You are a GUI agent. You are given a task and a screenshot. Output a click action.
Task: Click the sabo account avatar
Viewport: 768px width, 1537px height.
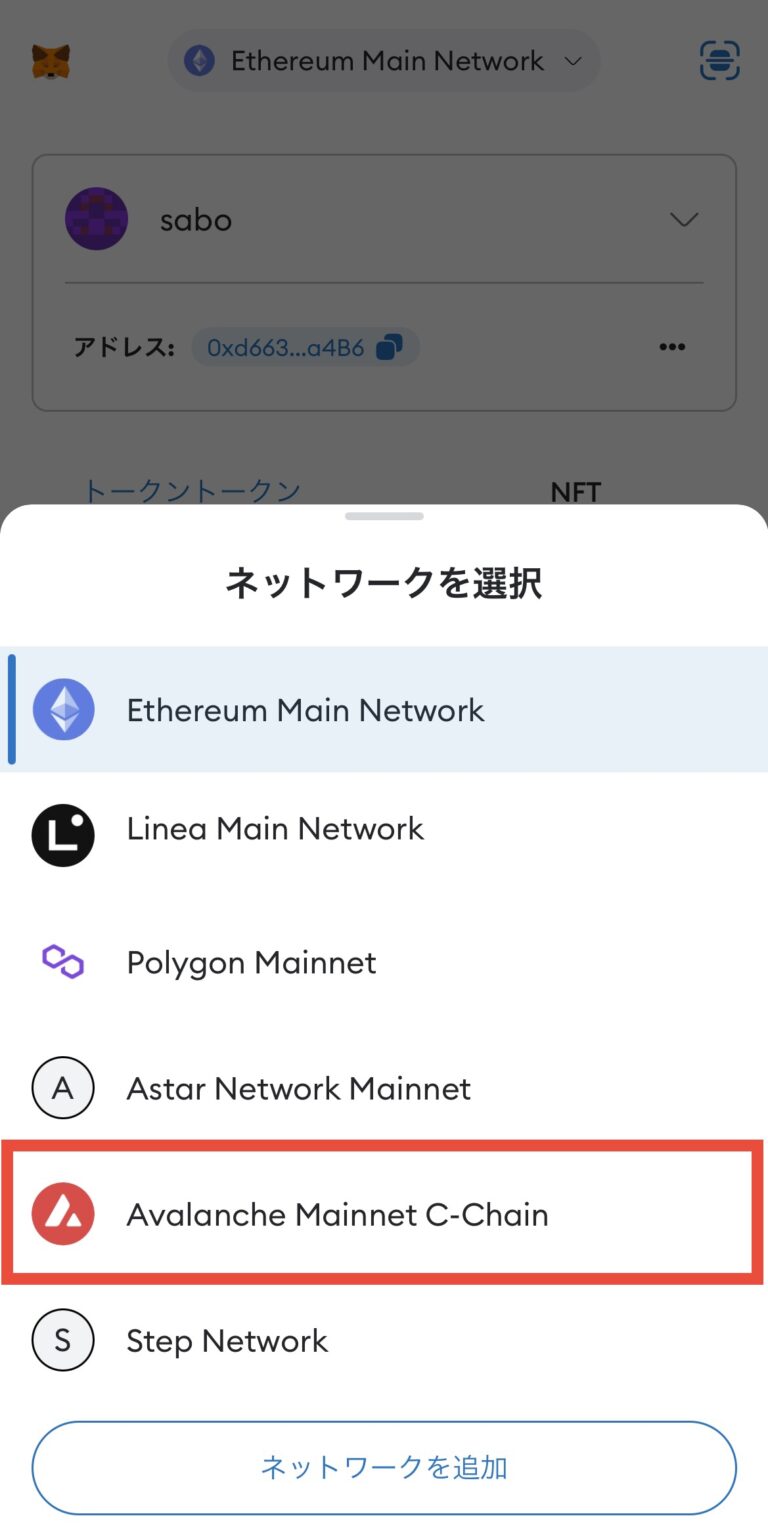pyautogui.click(x=96, y=219)
